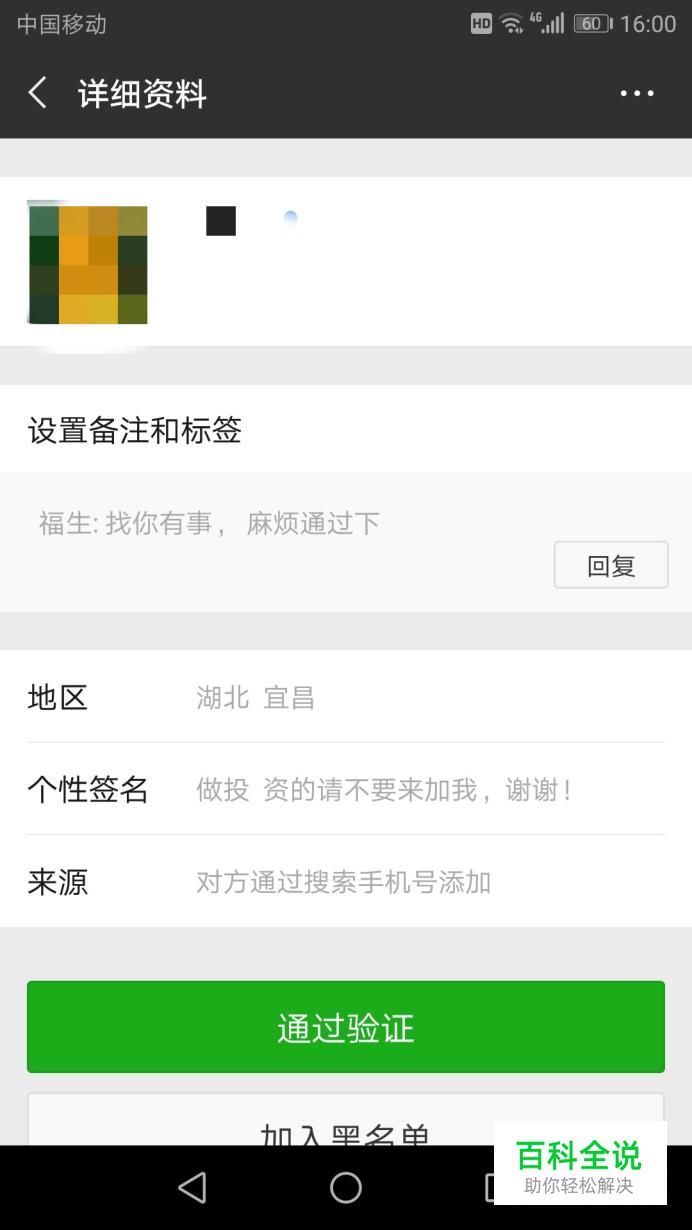Add the contact to blacklist via 加入黑名单
Image resolution: width=692 pixels, height=1230 pixels.
(x=346, y=1123)
